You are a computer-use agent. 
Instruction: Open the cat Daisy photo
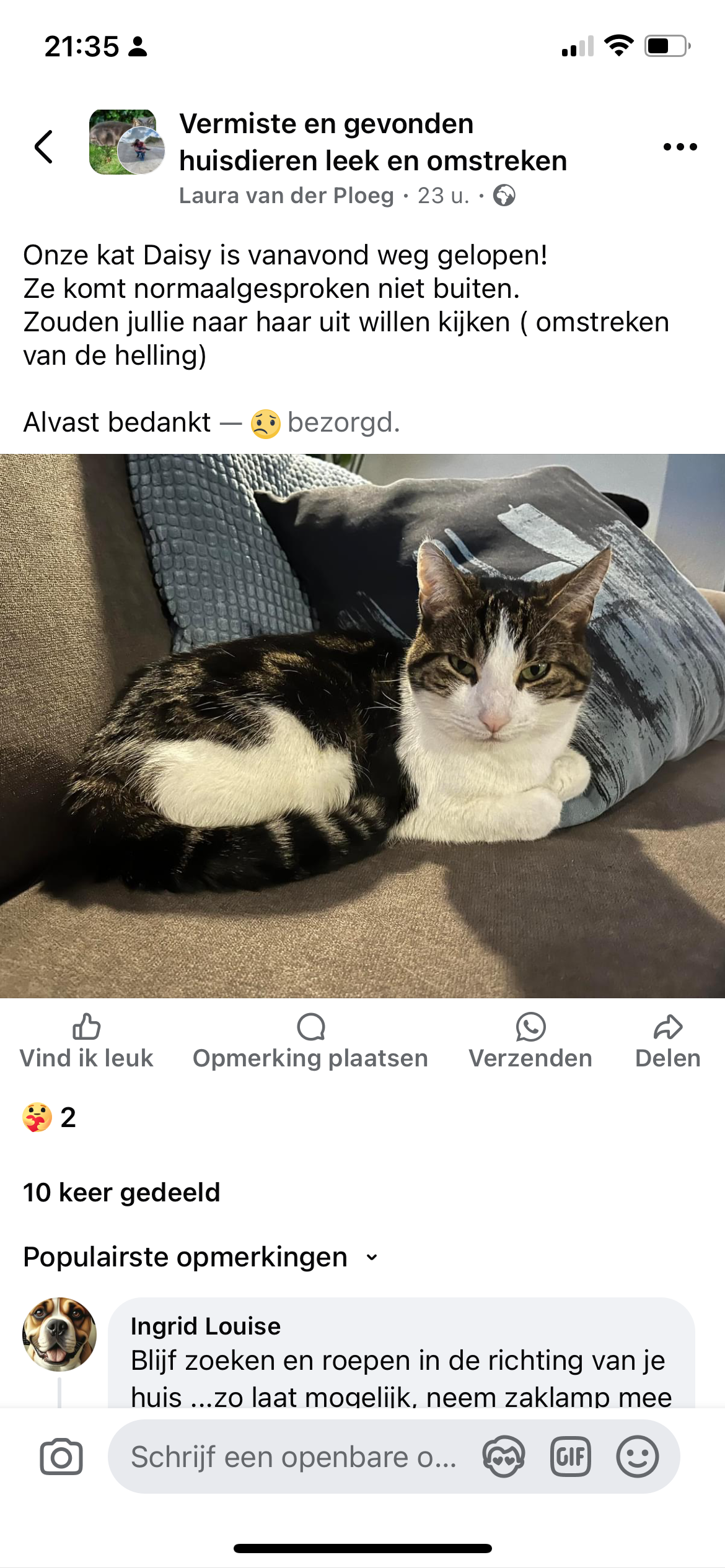click(362, 726)
